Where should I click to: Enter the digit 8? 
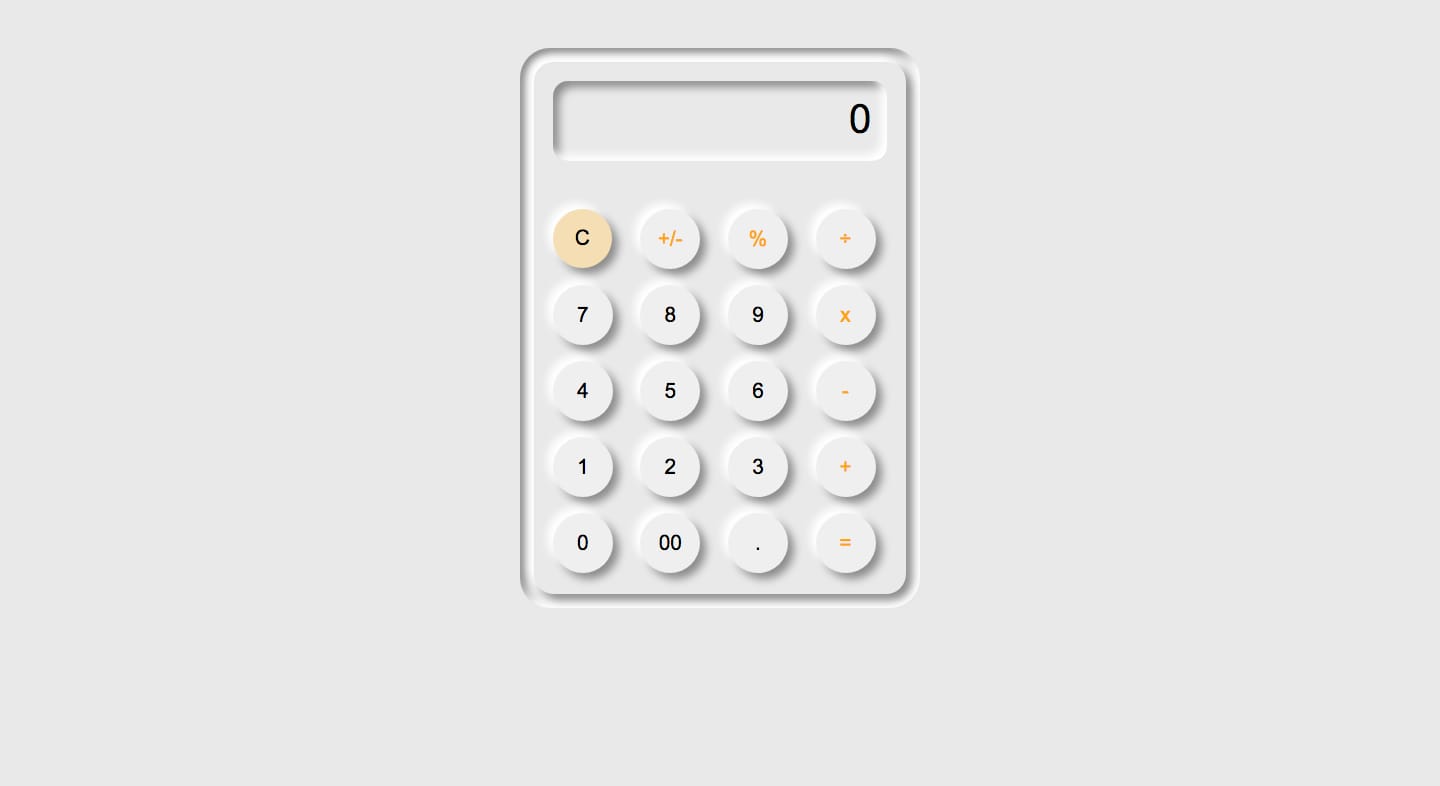[x=670, y=314]
